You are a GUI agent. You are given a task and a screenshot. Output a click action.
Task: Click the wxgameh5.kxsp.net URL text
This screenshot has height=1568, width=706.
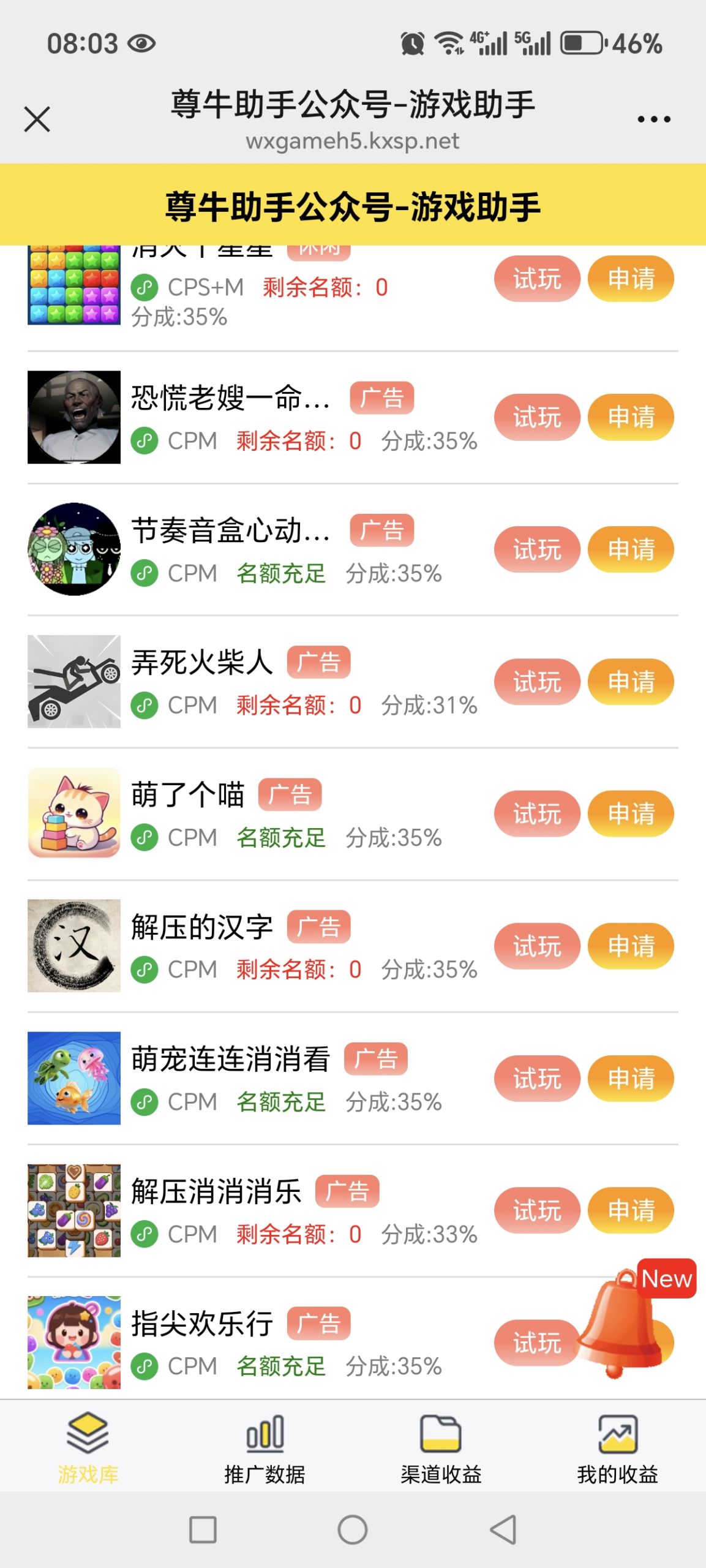353,141
